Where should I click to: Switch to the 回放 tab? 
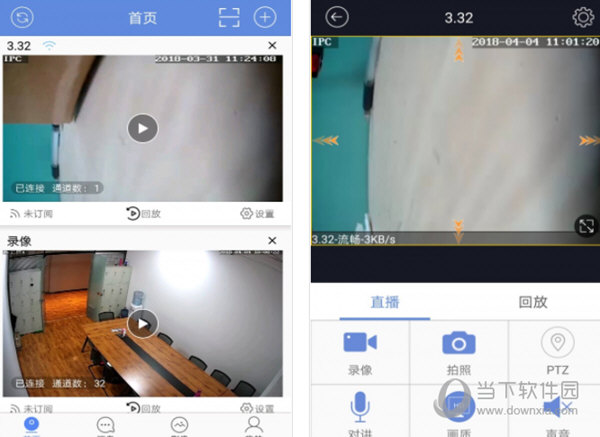point(533,301)
